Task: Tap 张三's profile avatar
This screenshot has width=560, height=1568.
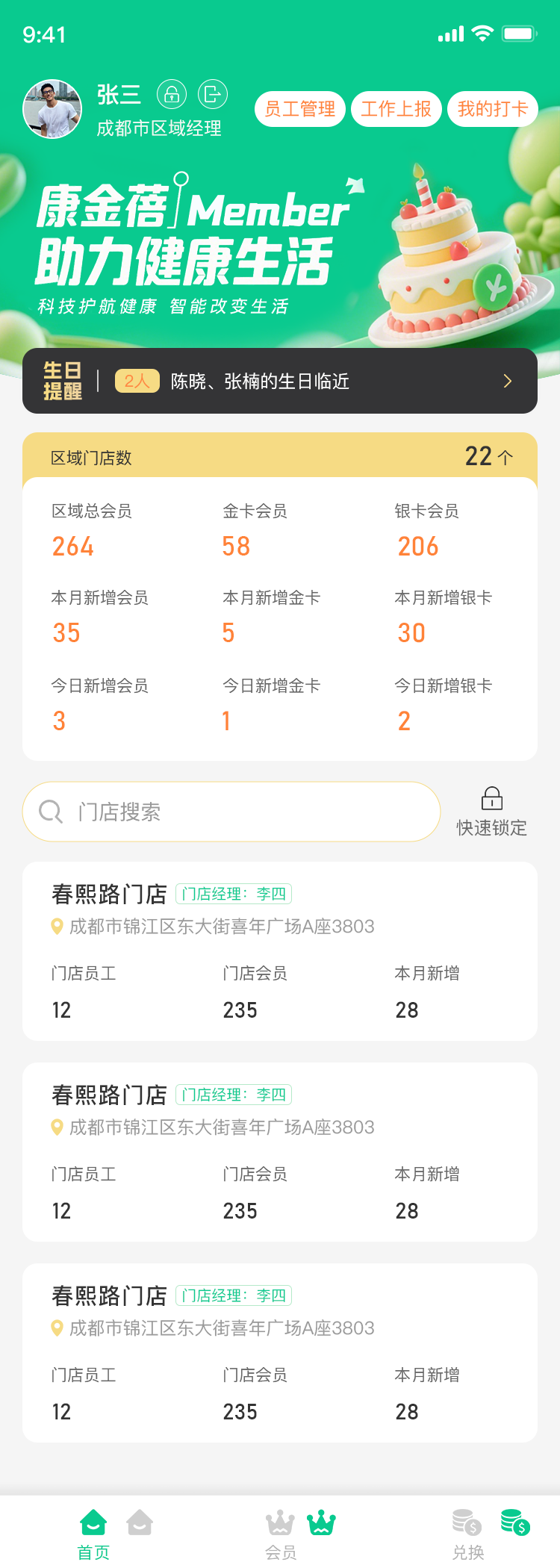Action: 52,109
